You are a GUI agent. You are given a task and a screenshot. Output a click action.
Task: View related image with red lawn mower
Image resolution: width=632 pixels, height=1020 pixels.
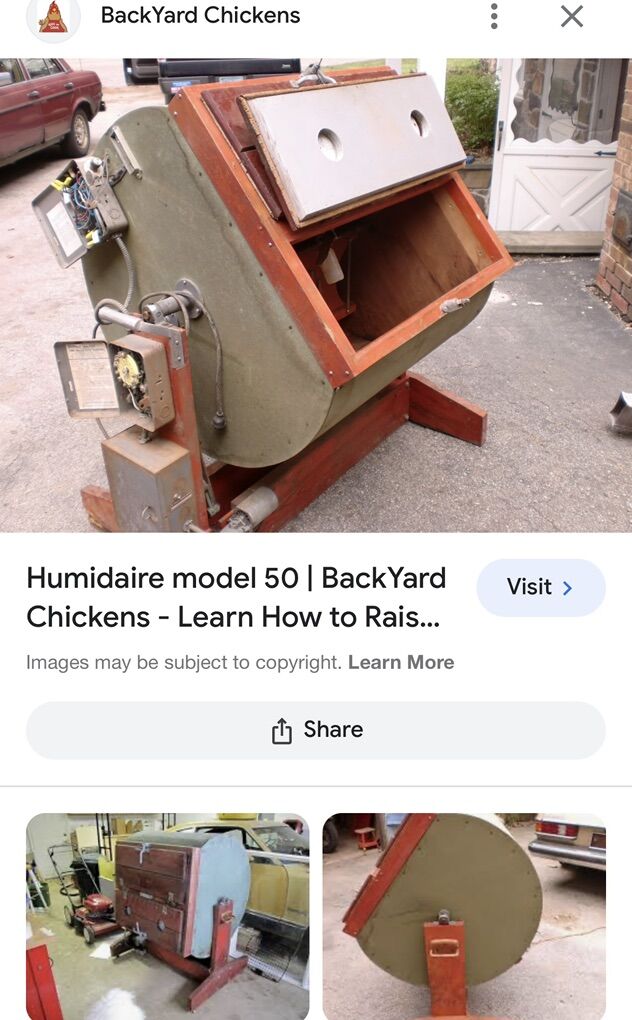pos(168,915)
